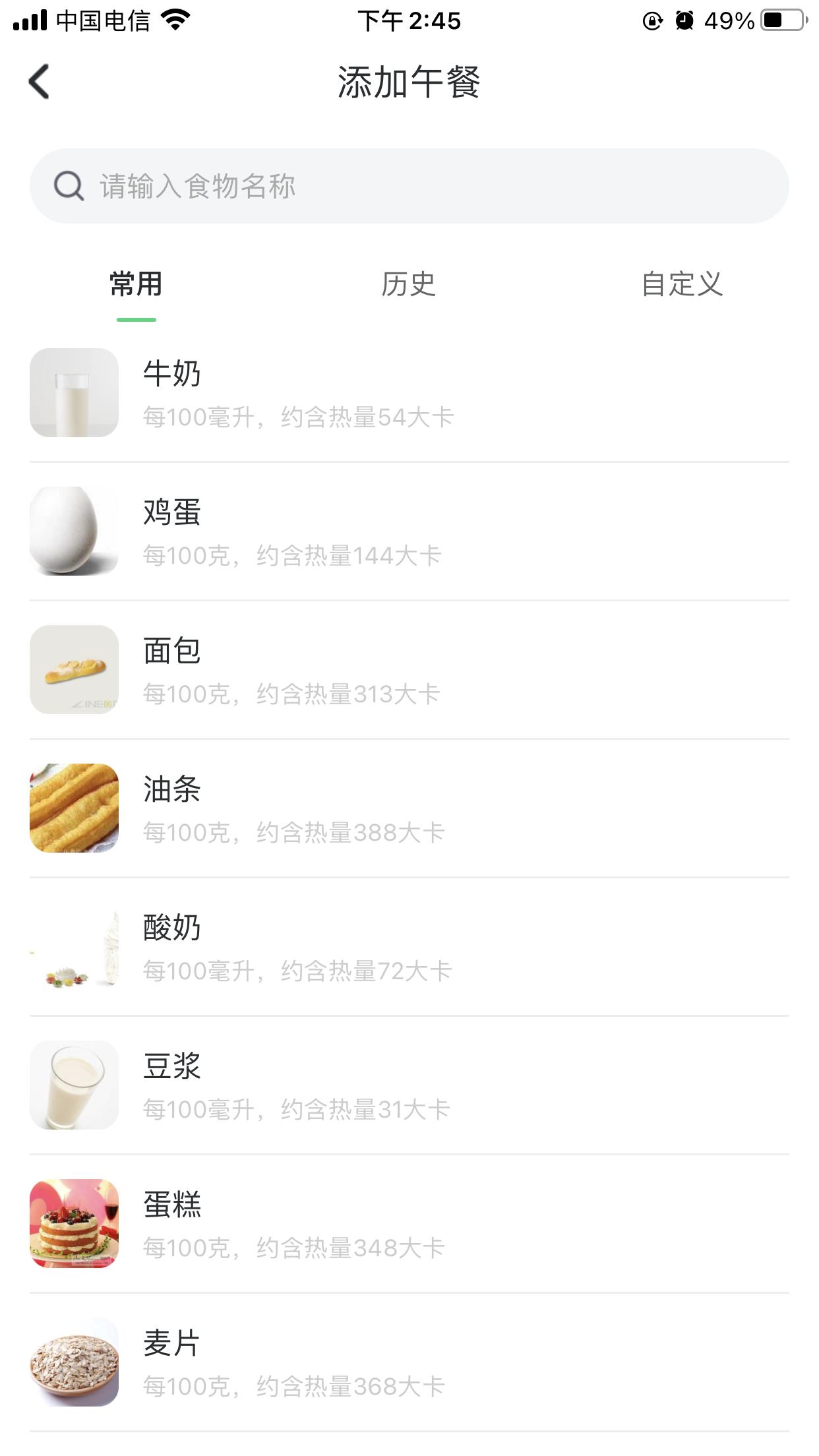Tap the soy milk glass thumbnail for 豆浆
Image resolution: width=819 pixels, height=1456 pixels.
point(74,1085)
